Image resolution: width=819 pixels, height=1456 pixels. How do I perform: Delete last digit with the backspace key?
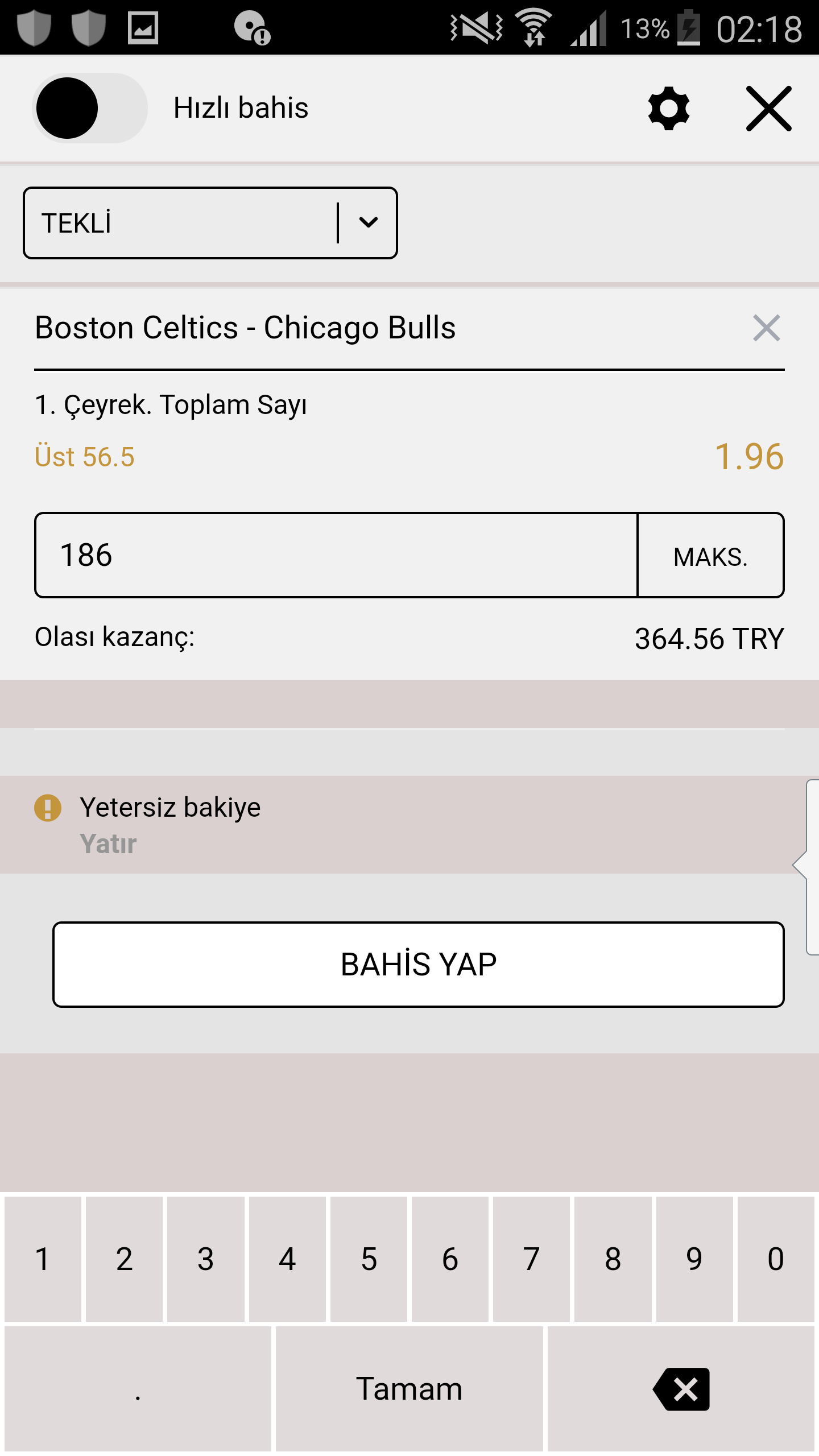click(x=681, y=1389)
